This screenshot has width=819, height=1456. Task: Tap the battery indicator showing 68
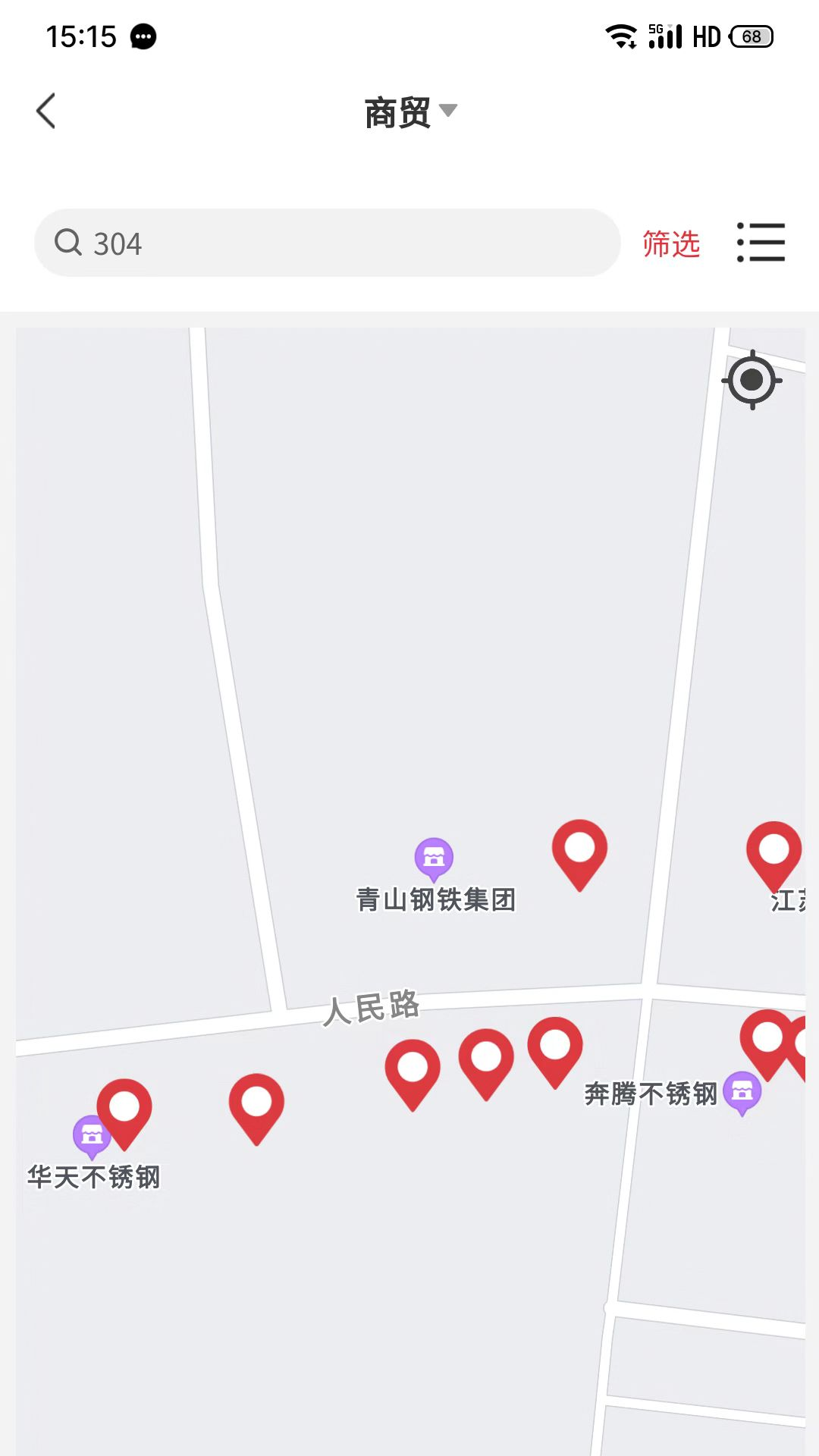point(750,35)
